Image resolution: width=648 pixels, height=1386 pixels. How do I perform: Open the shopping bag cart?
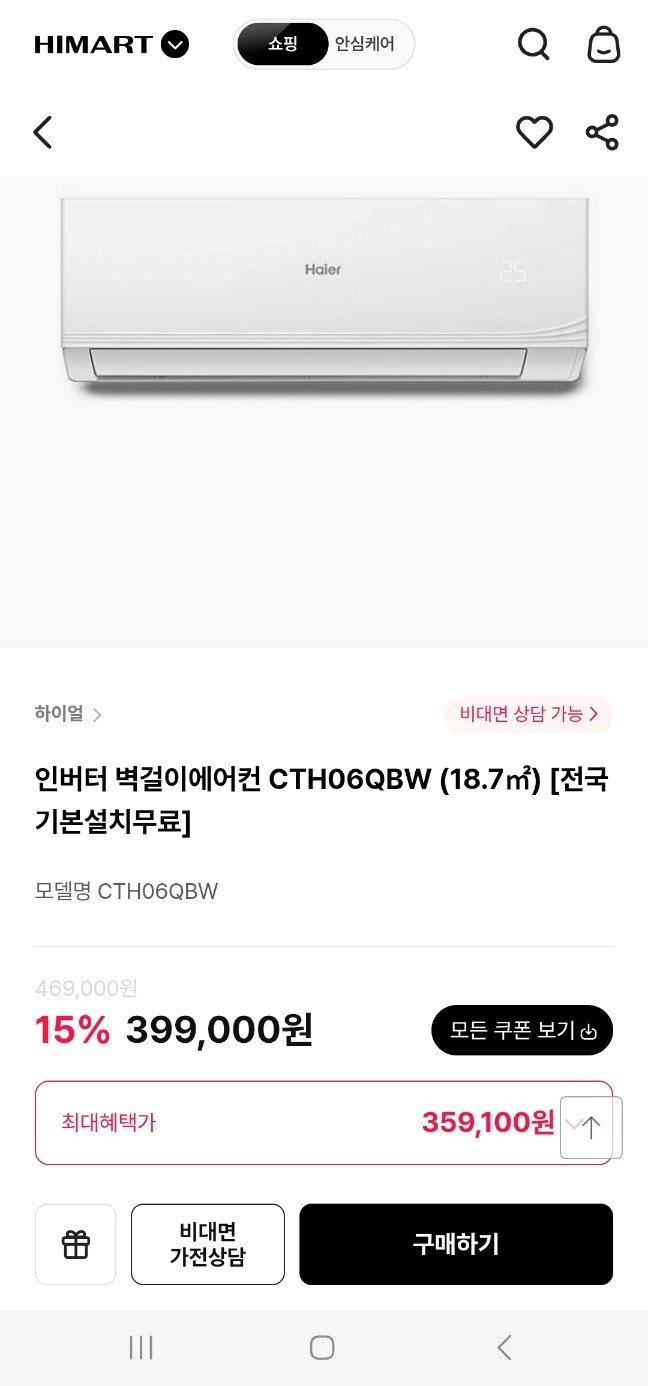603,44
